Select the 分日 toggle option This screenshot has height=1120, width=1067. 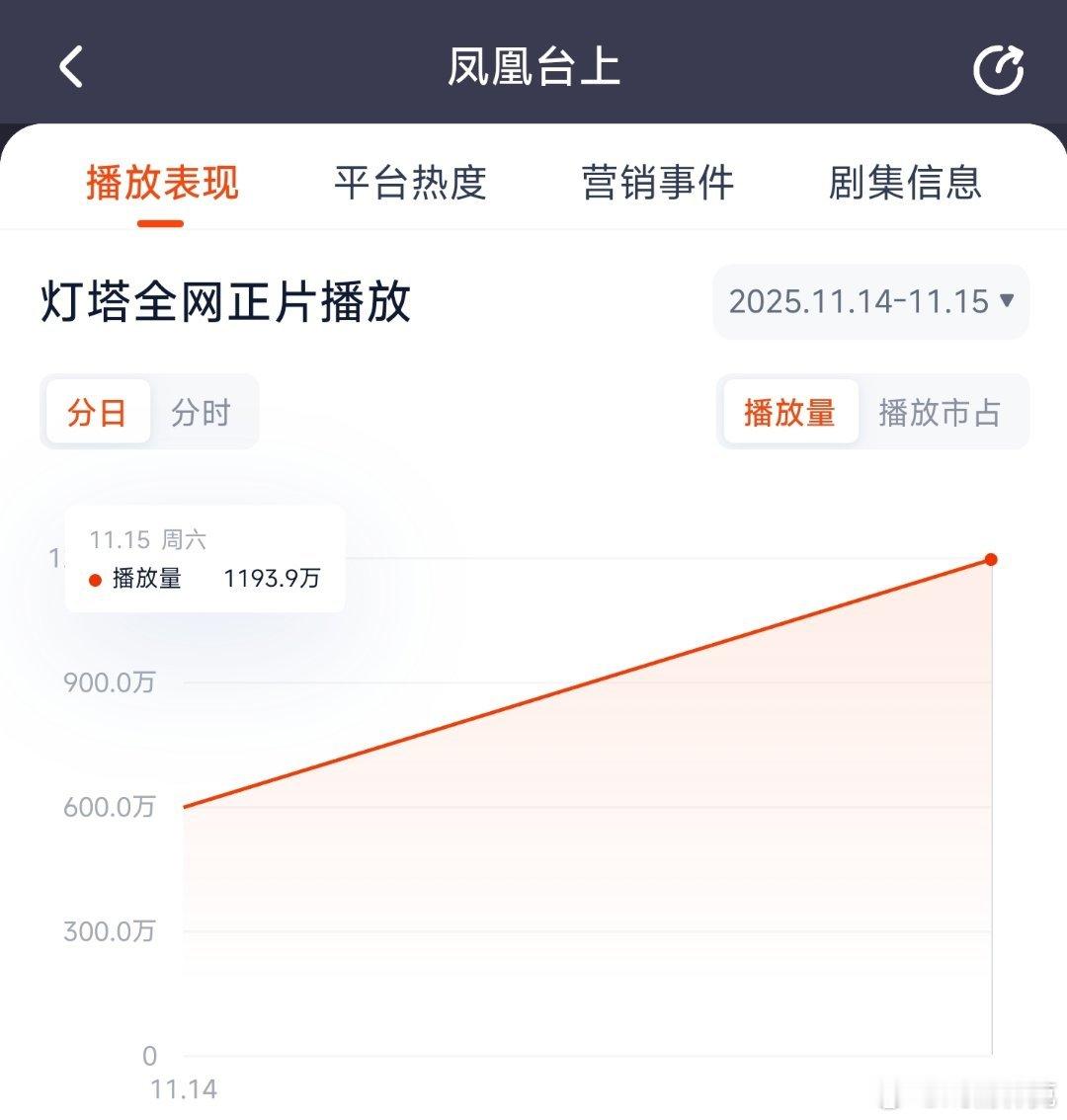(x=98, y=412)
